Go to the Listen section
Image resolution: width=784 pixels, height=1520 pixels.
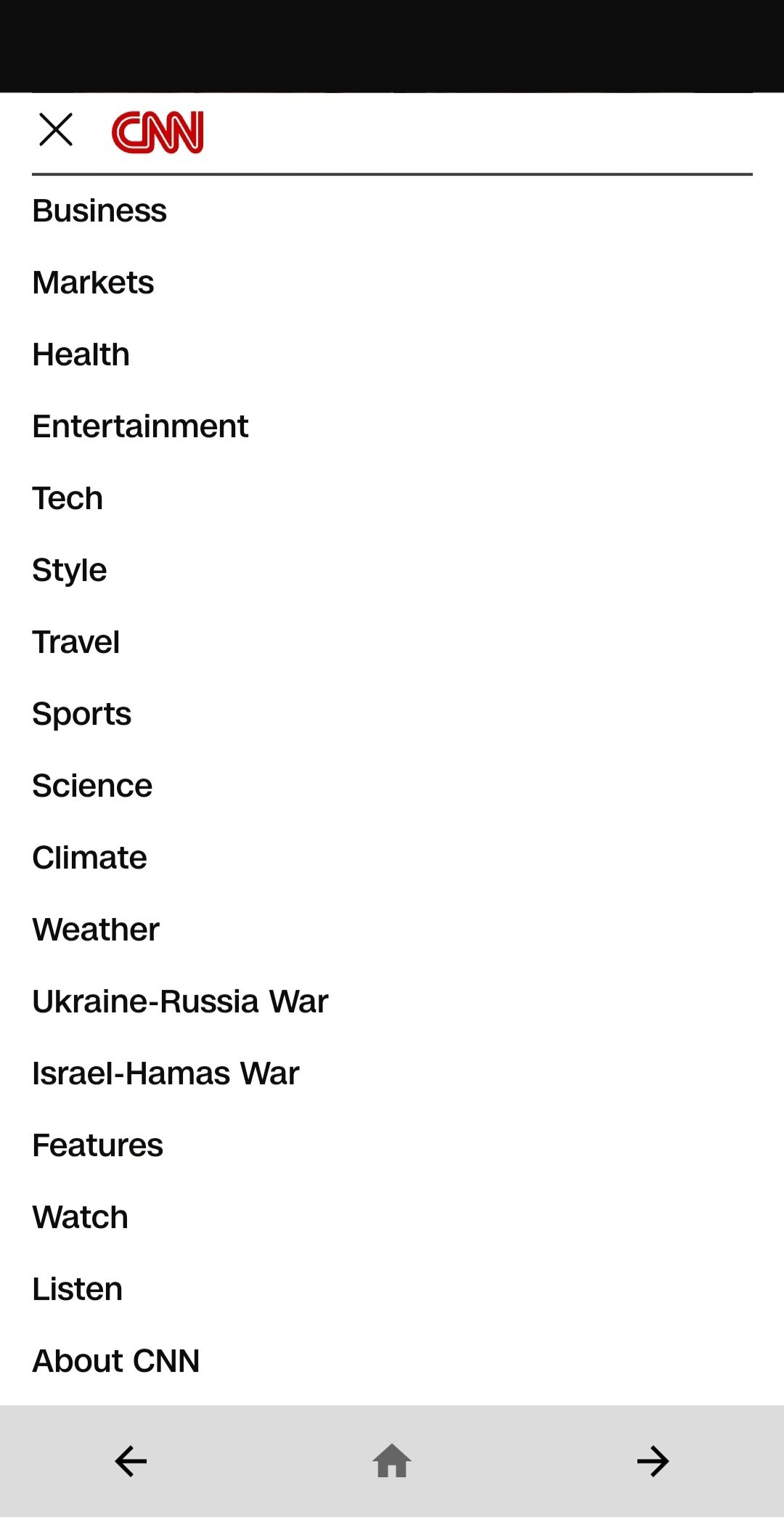click(77, 1289)
